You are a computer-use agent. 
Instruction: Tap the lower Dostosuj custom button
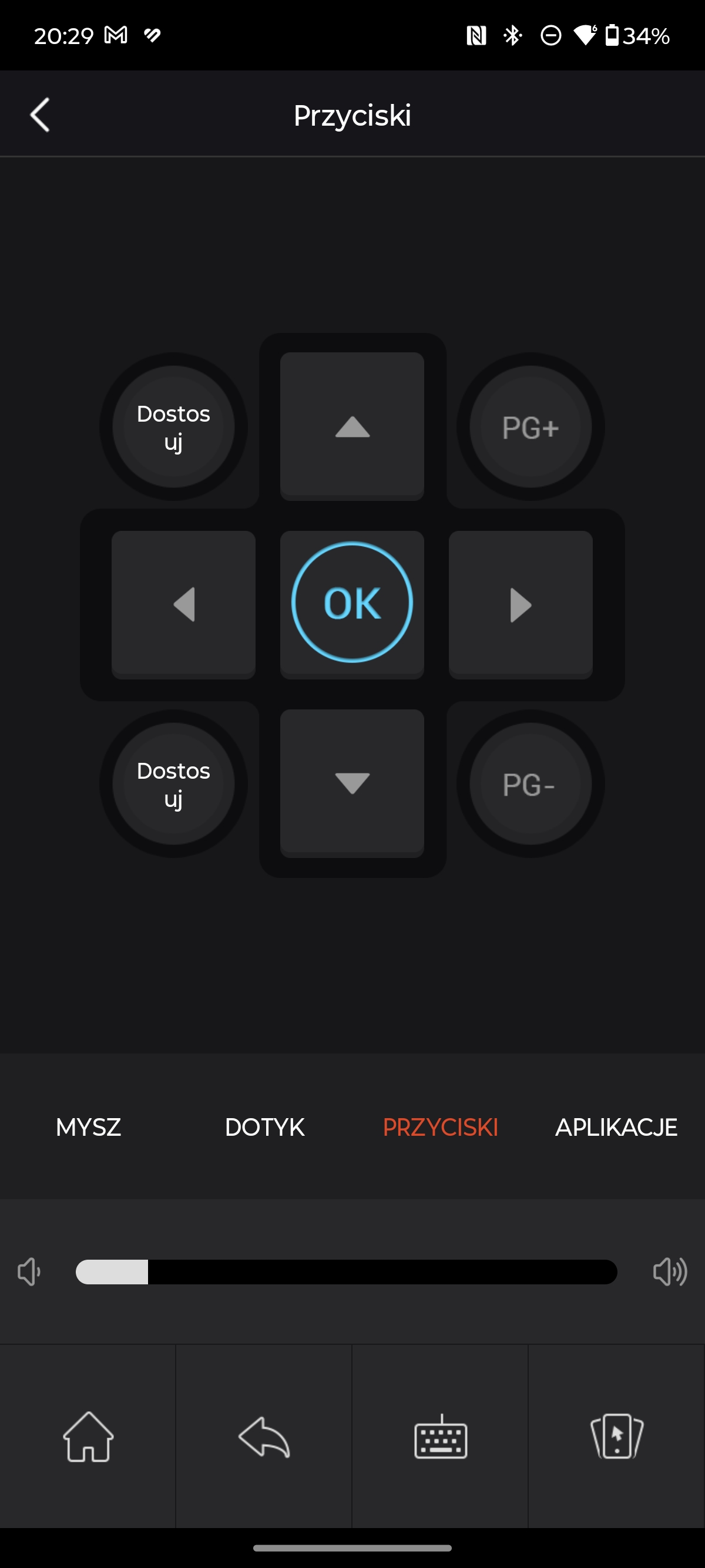tap(173, 784)
